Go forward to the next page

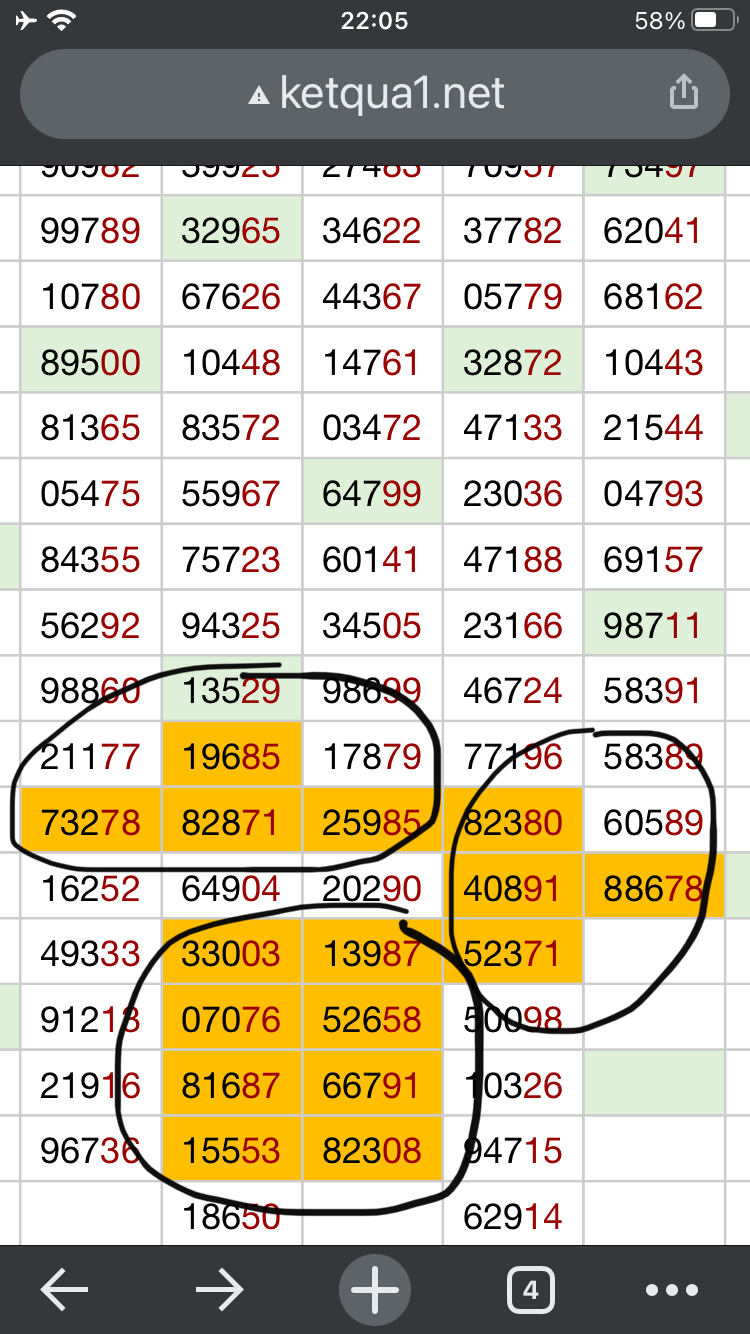tap(220, 1290)
